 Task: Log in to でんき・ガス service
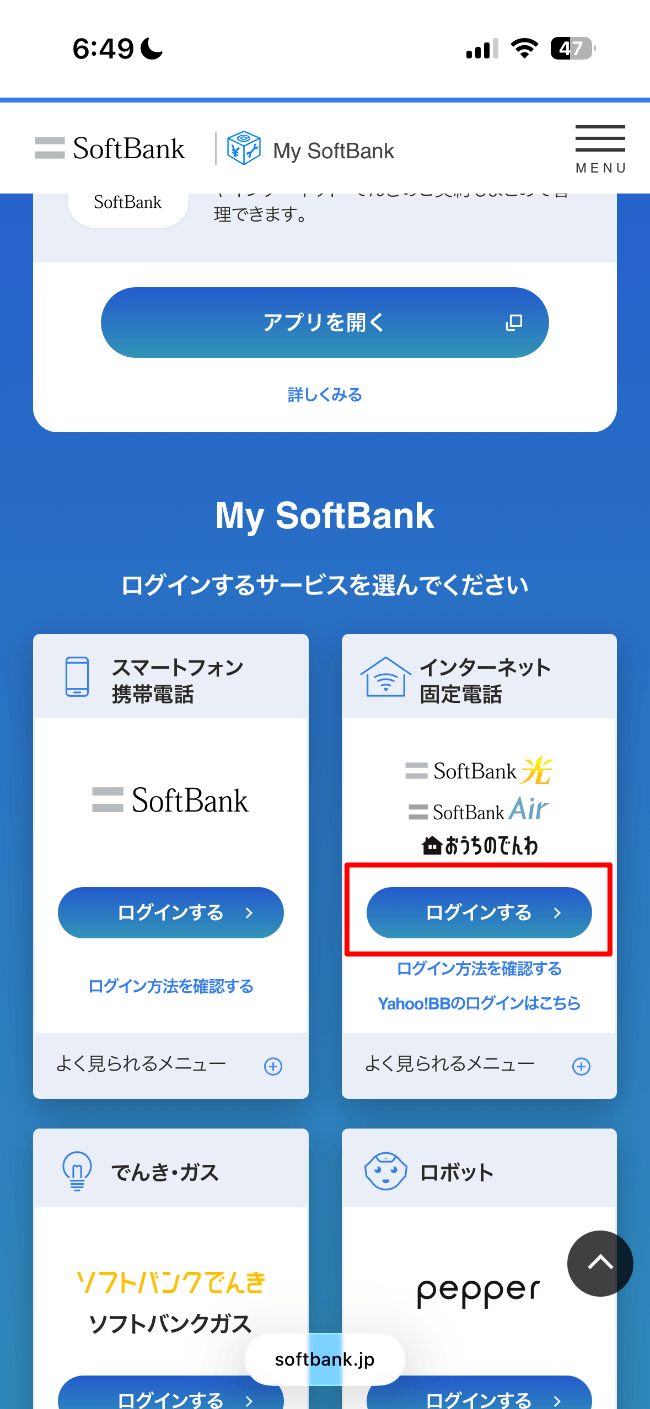point(170,1396)
